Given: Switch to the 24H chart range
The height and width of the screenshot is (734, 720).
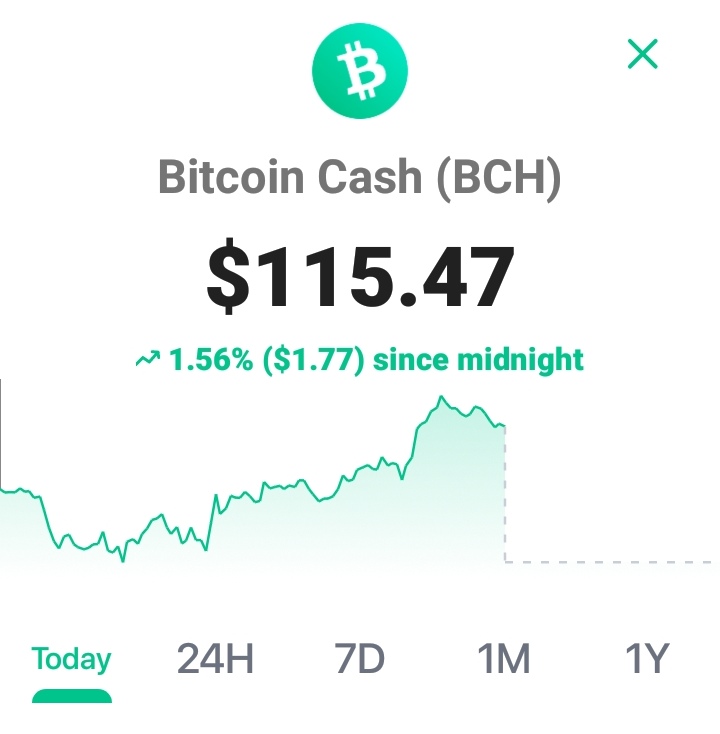Looking at the screenshot, I should (215, 659).
